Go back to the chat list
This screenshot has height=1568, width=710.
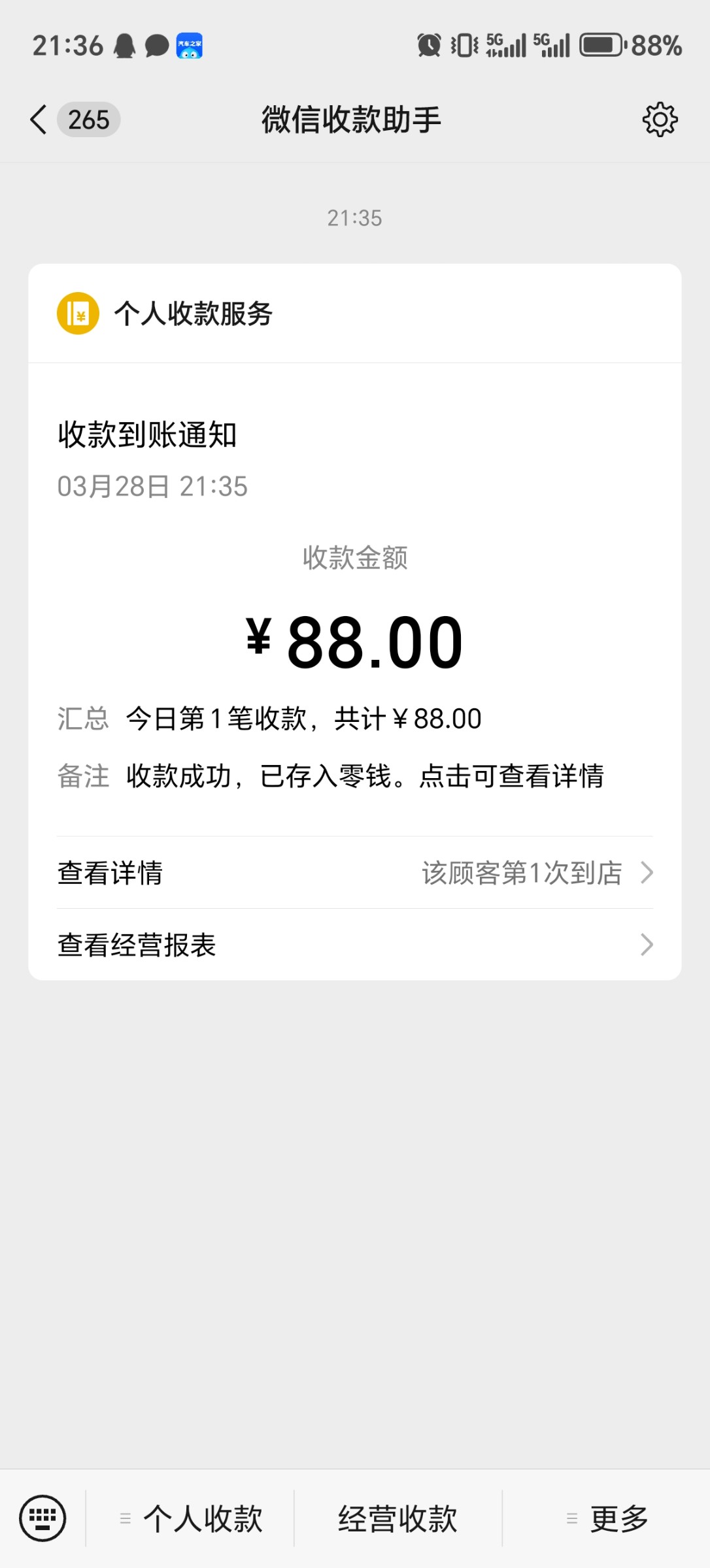[39, 120]
